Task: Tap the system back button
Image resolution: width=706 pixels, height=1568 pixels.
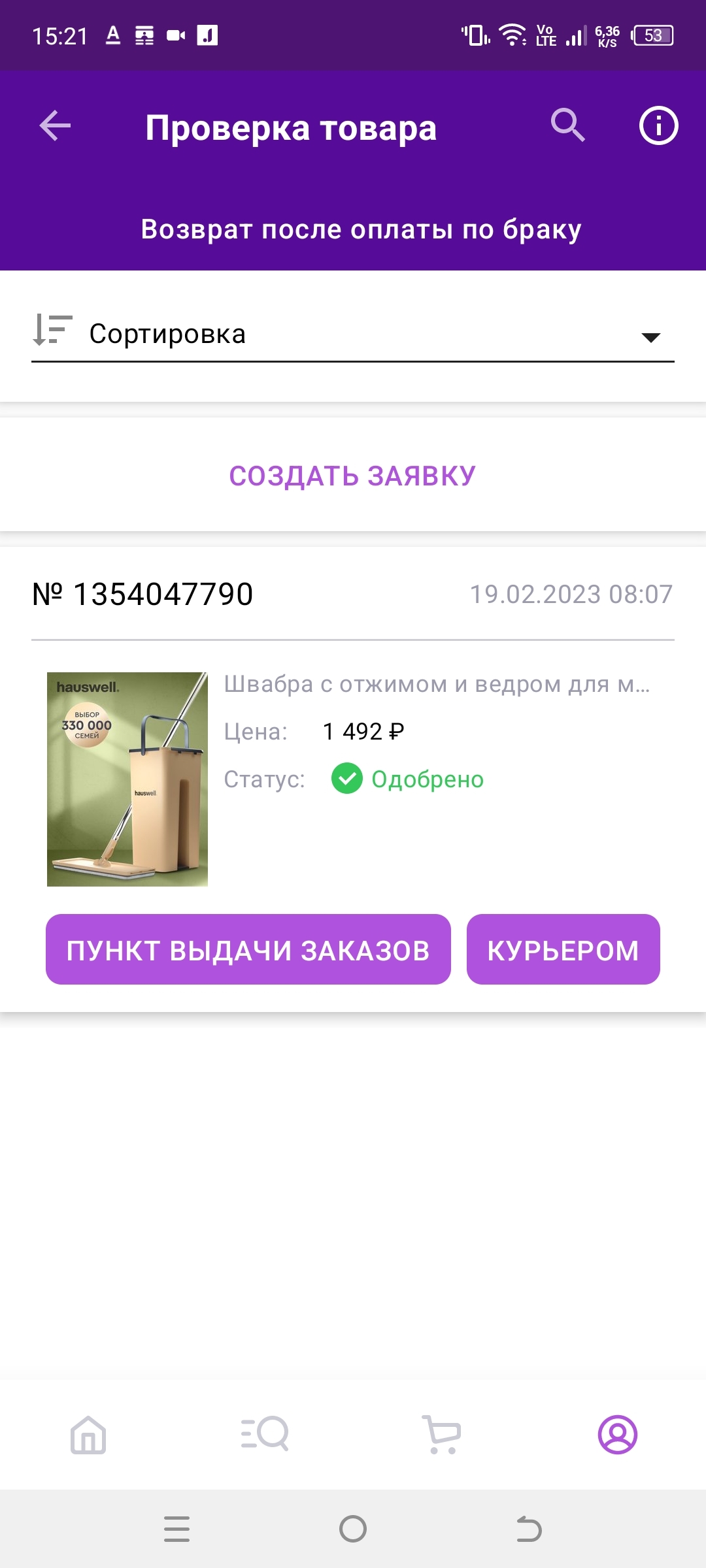Action: (529, 1529)
